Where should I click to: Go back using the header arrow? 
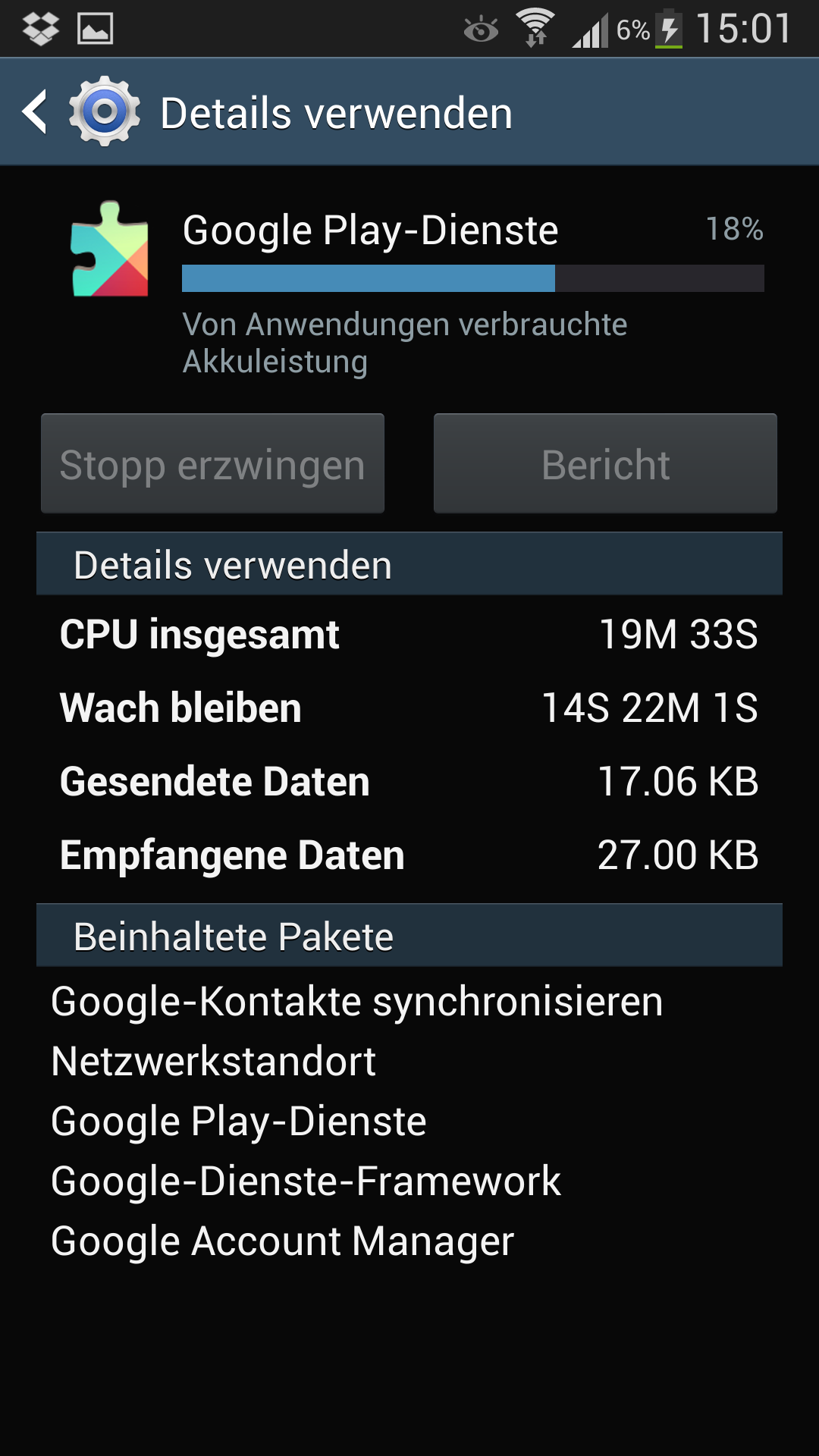point(35,112)
